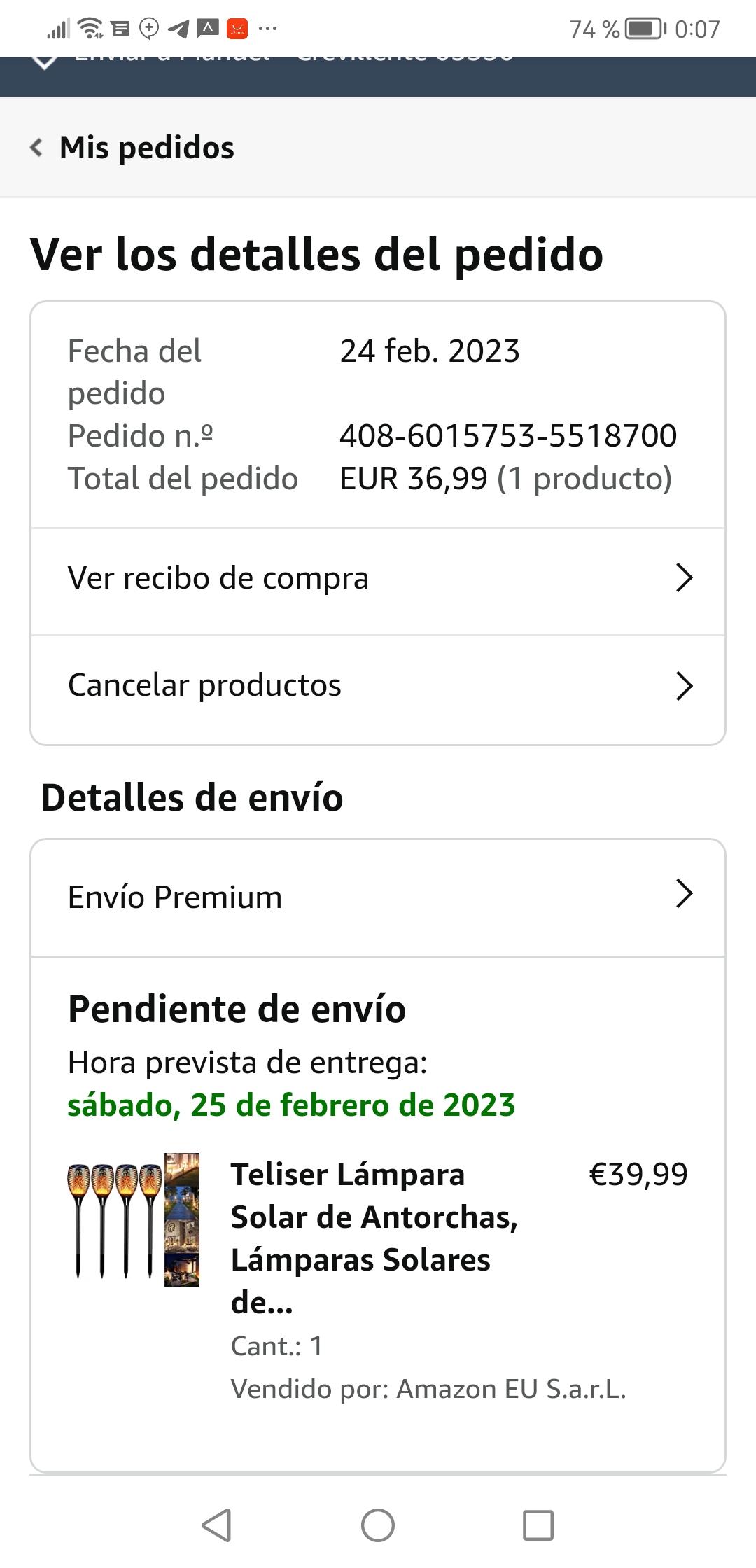
Task: Tap the system back button
Action: (x=216, y=1525)
